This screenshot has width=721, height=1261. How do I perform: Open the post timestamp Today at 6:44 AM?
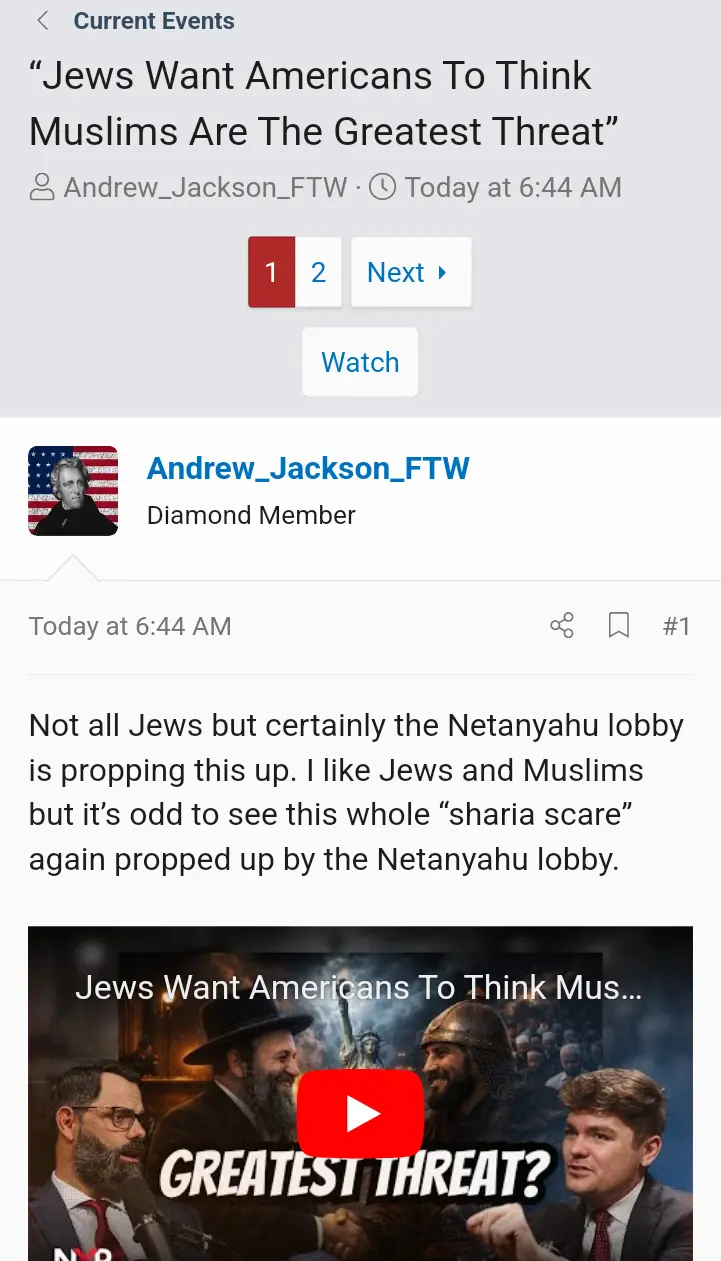[x=130, y=626]
